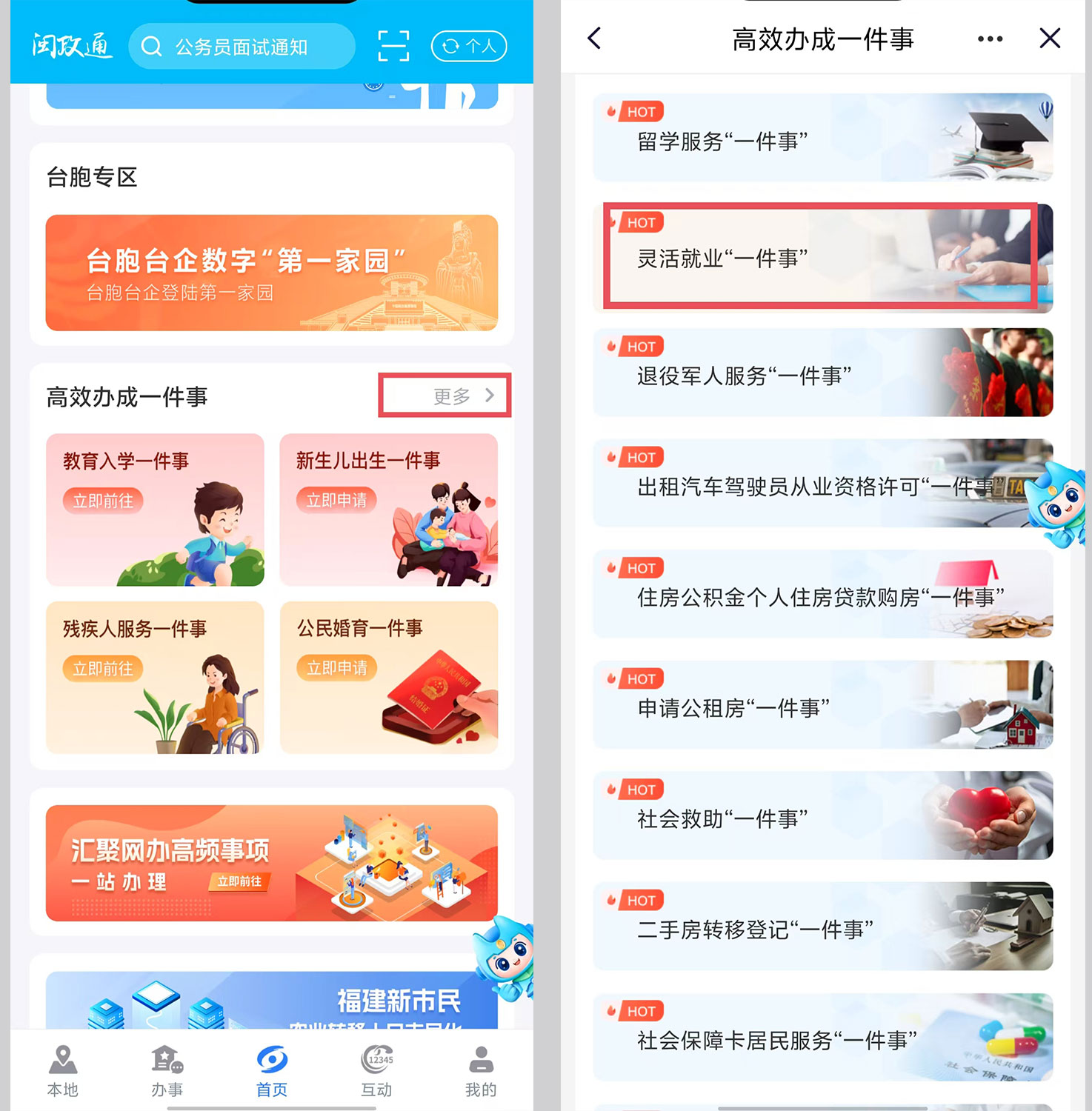
Task: Open 灵活就业“一件事”
Action: [x=821, y=256]
